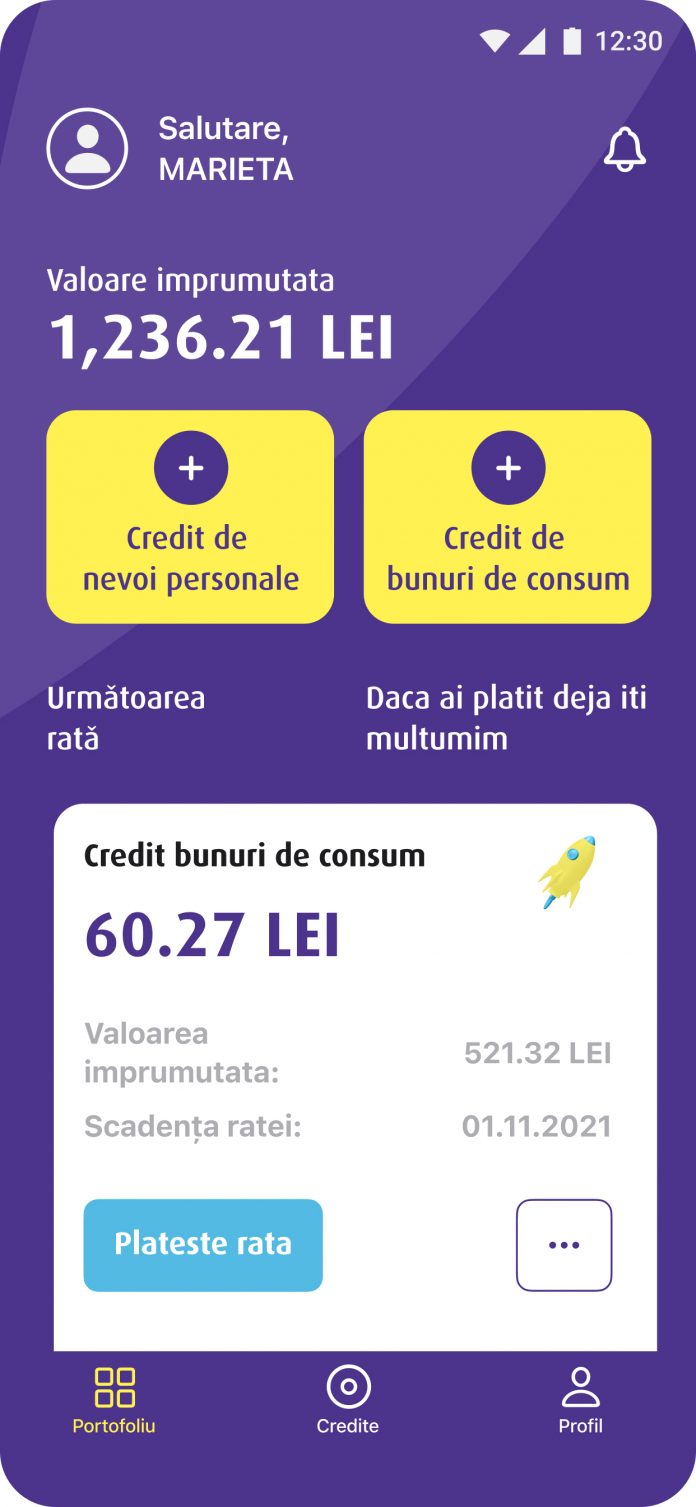Open the Credit bunuri de consum card
This screenshot has height=1507, width=696.
[355, 1077]
